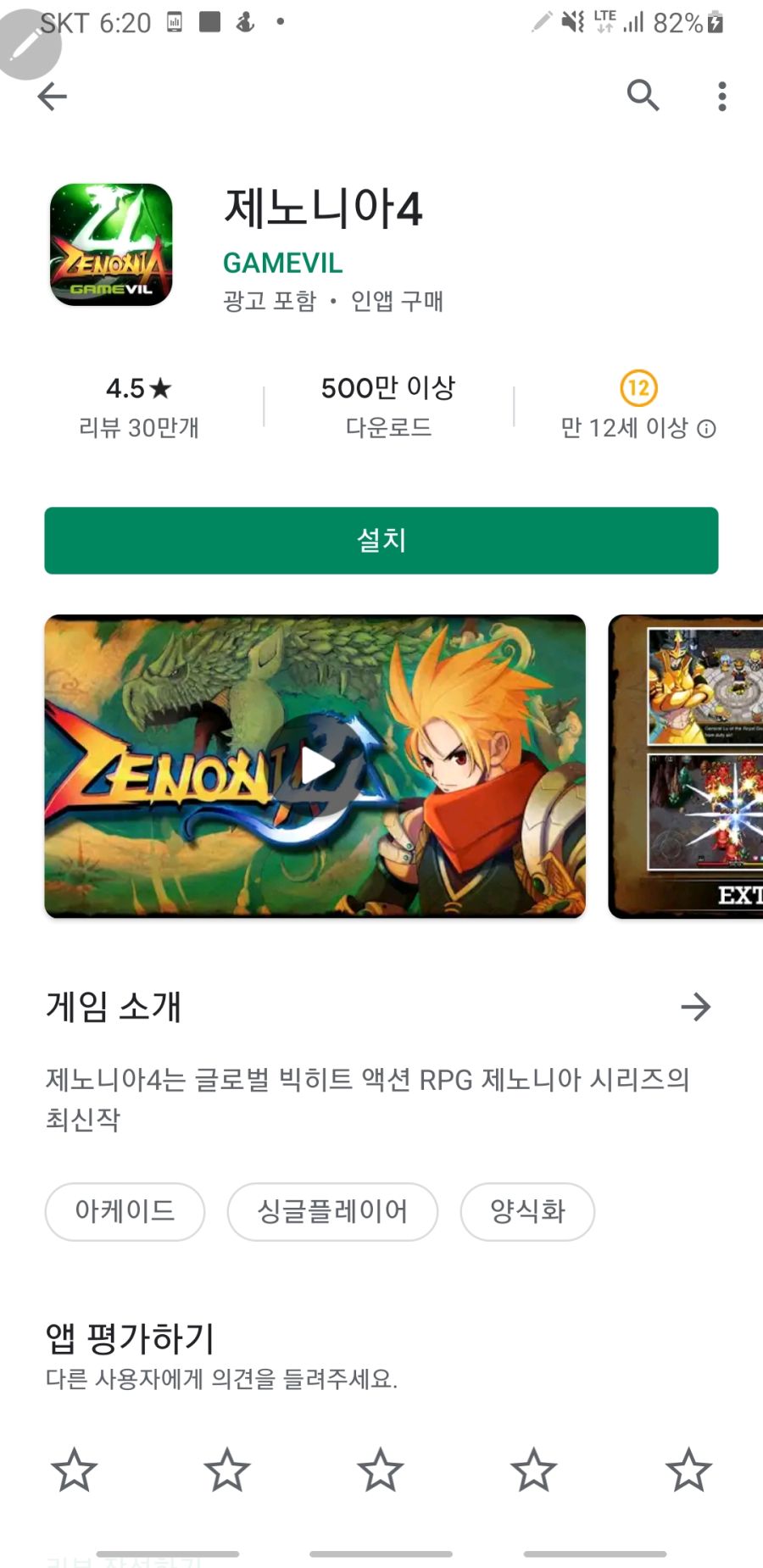763x1568 pixels.
Task: Tap the info icon beside age rating
Action: (x=709, y=430)
